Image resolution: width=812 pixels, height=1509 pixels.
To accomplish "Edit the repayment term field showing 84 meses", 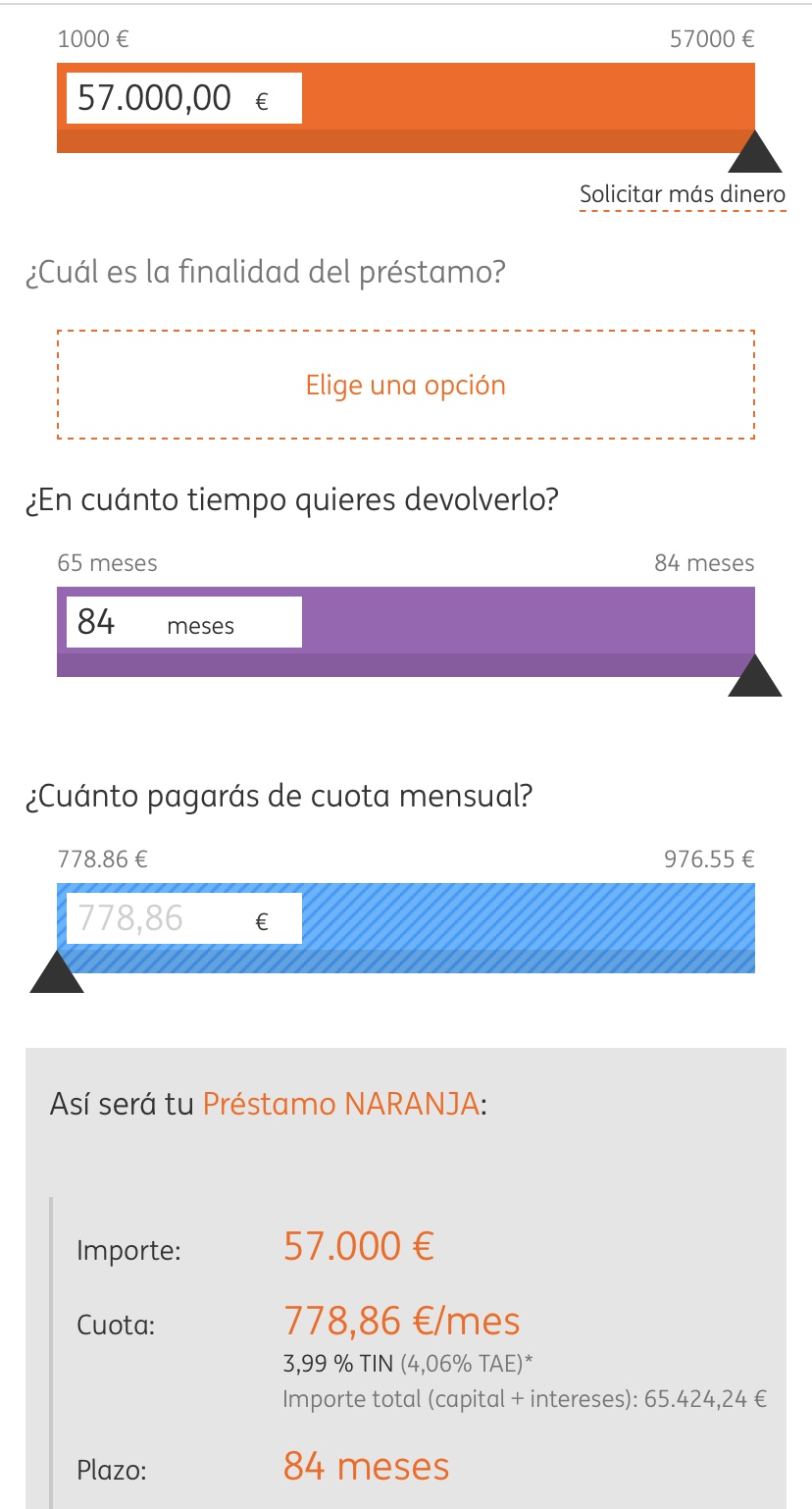I will coord(118,623).
